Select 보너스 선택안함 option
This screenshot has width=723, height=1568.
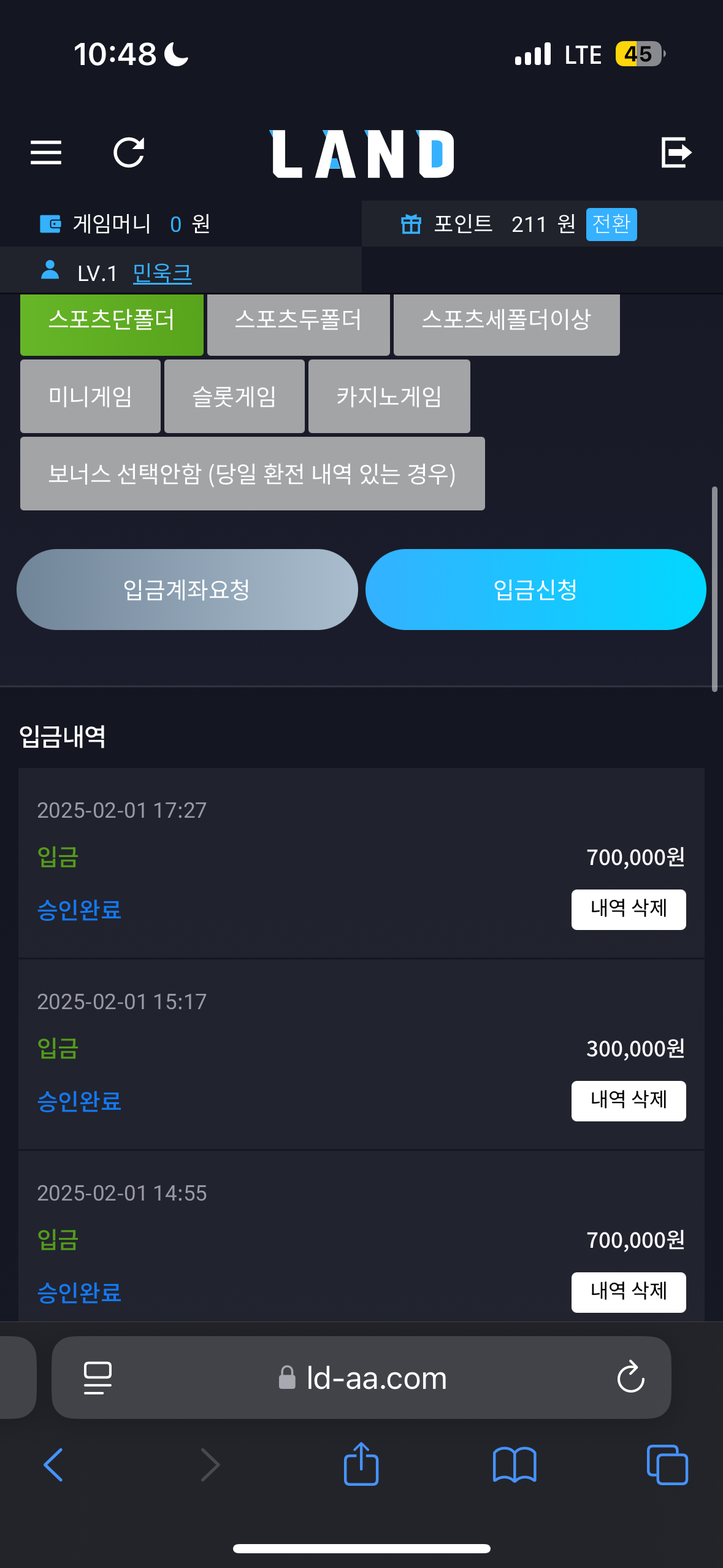tap(252, 474)
